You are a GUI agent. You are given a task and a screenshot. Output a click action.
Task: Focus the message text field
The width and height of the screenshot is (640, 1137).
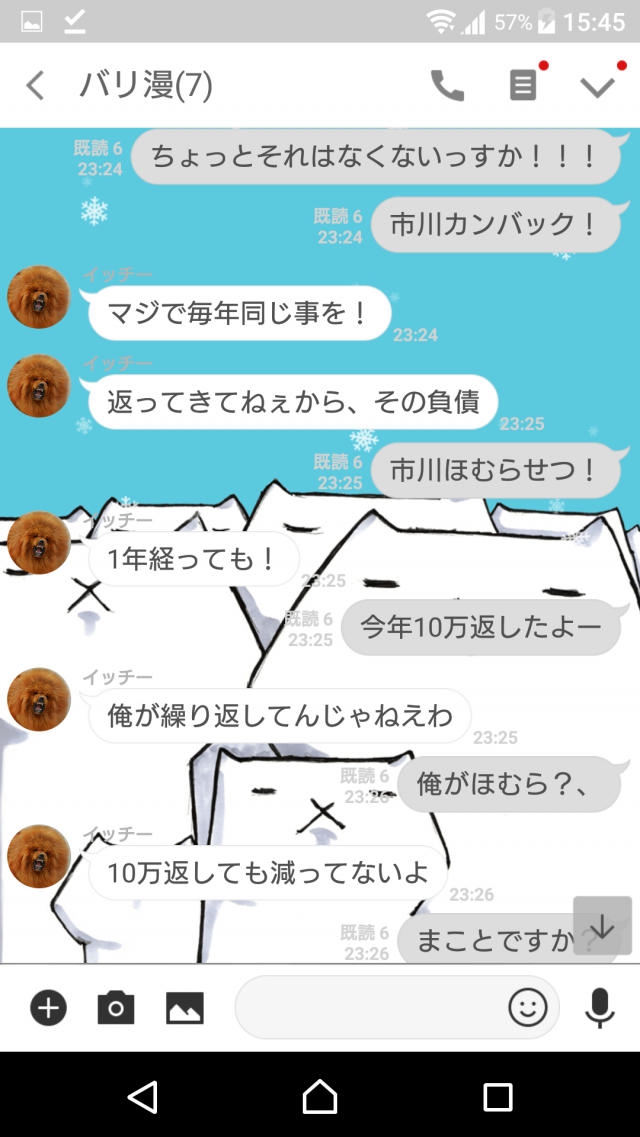370,1008
